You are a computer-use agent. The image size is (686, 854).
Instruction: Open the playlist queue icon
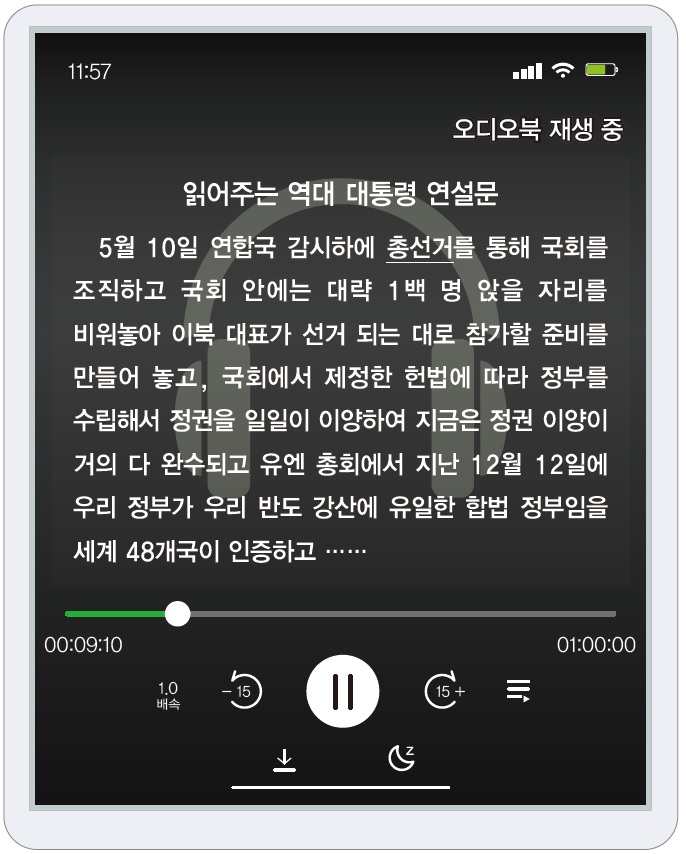tap(518, 690)
